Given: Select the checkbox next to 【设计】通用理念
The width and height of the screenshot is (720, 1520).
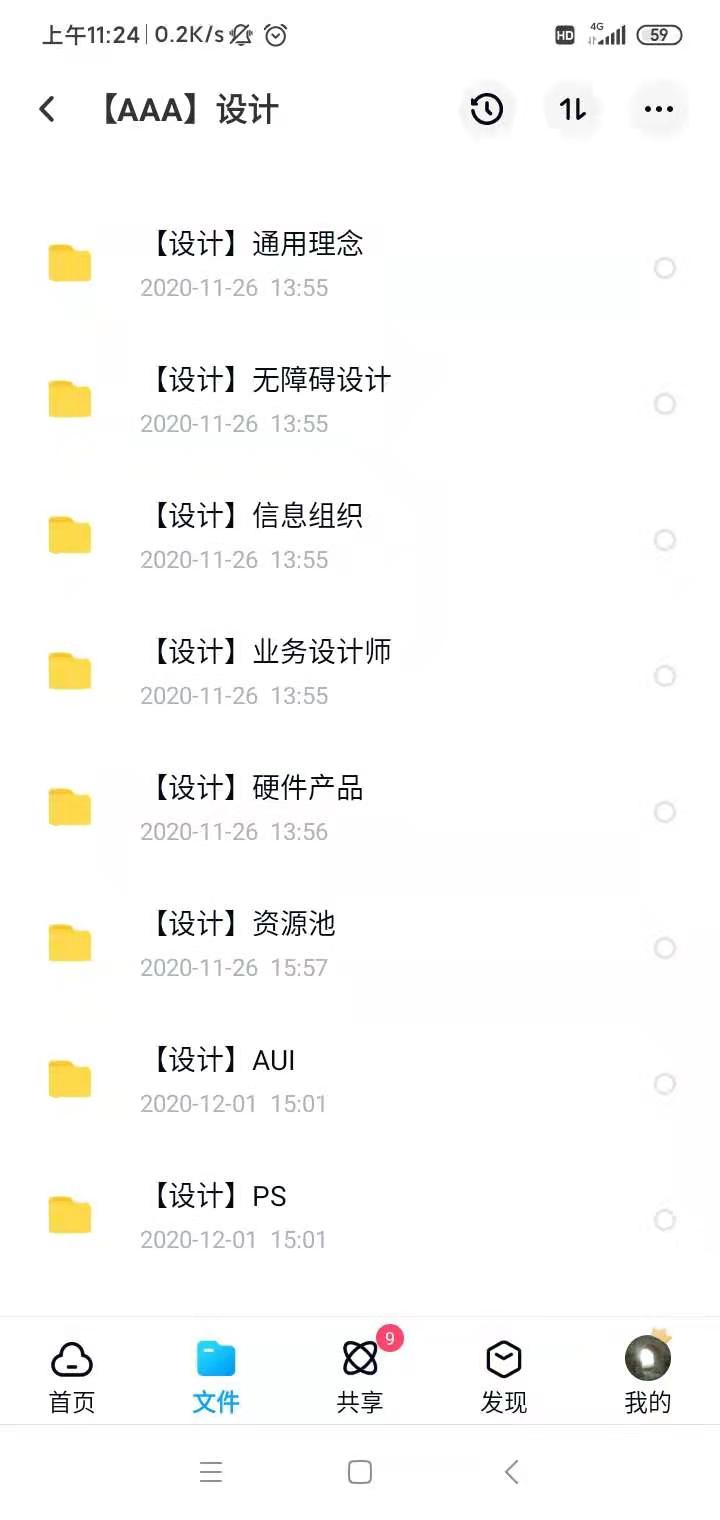Looking at the screenshot, I should (x=665, y=268).
